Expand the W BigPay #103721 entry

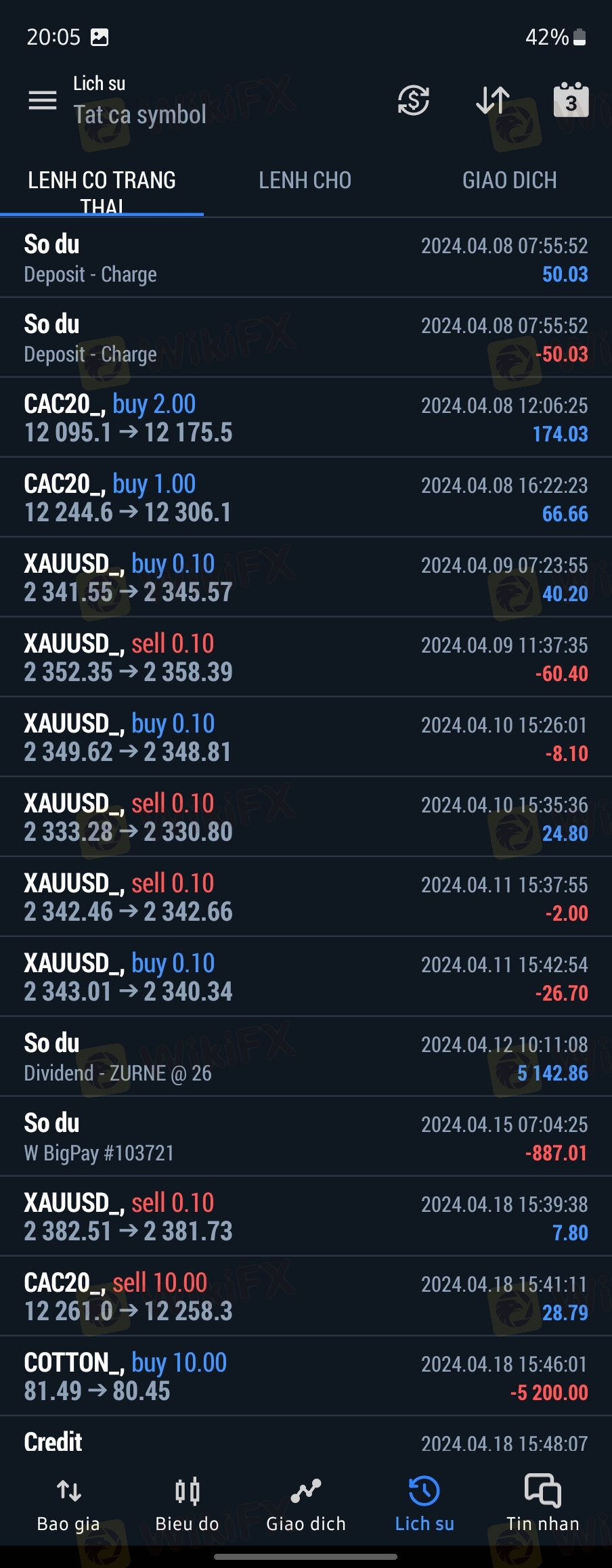pyautogui.click(x=305, y=1137)
